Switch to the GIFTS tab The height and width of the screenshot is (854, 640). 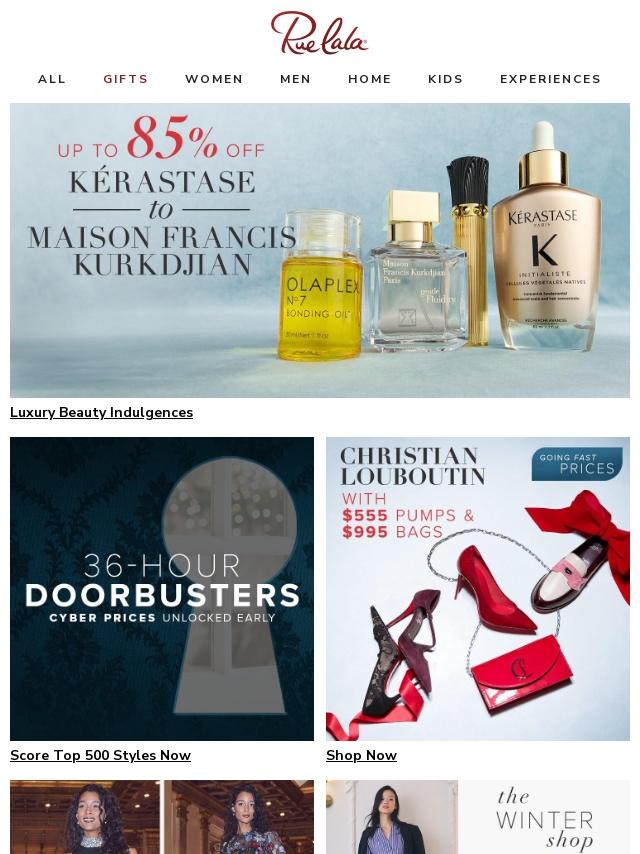tap(126, 79)
